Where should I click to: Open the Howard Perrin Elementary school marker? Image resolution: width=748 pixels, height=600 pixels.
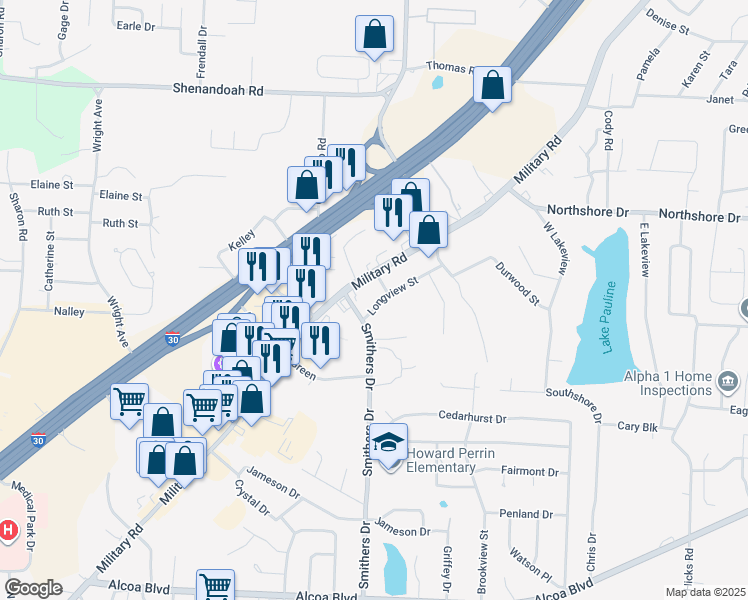point(388,441)
